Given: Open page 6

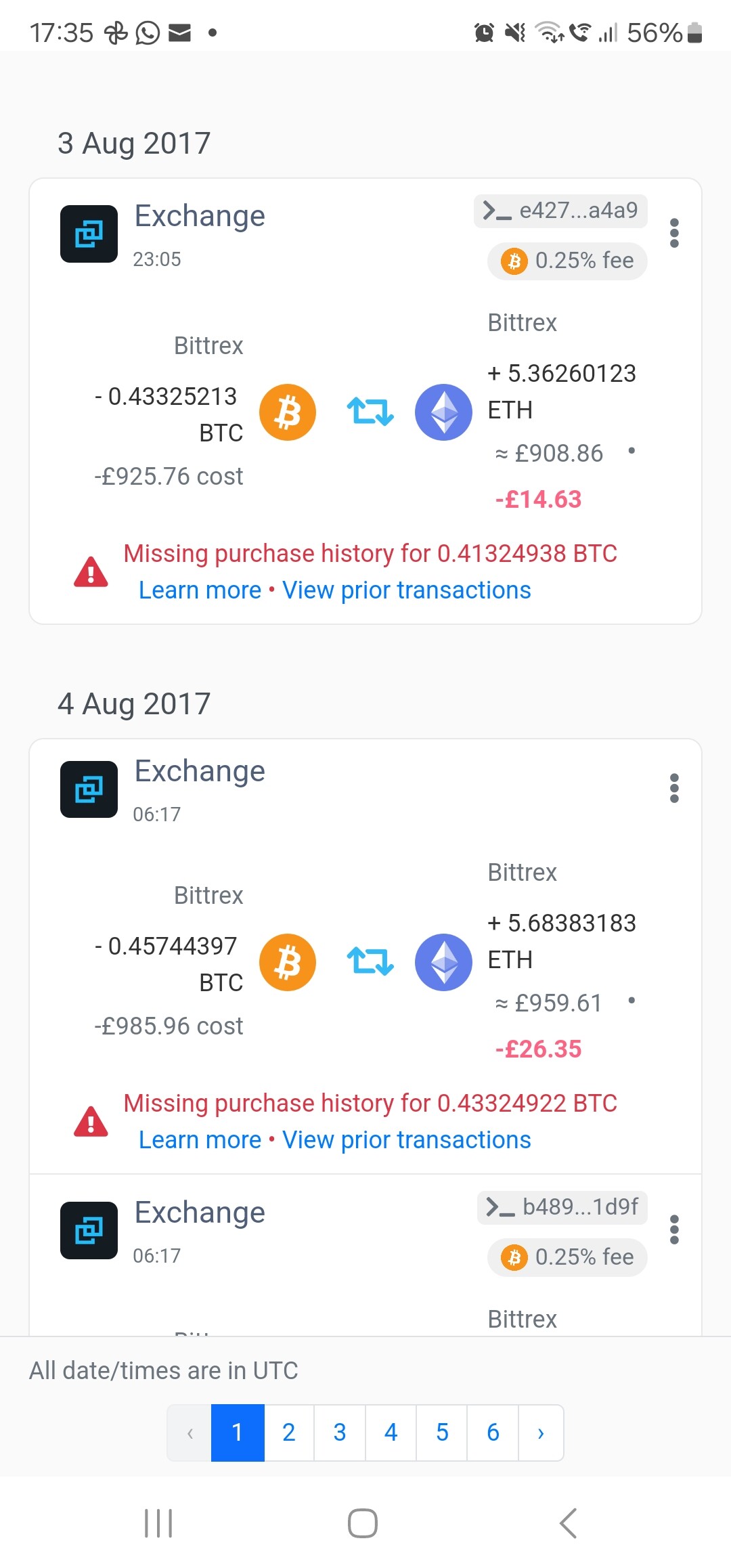Looking at the screenshot, I should tap(493, 1433).
